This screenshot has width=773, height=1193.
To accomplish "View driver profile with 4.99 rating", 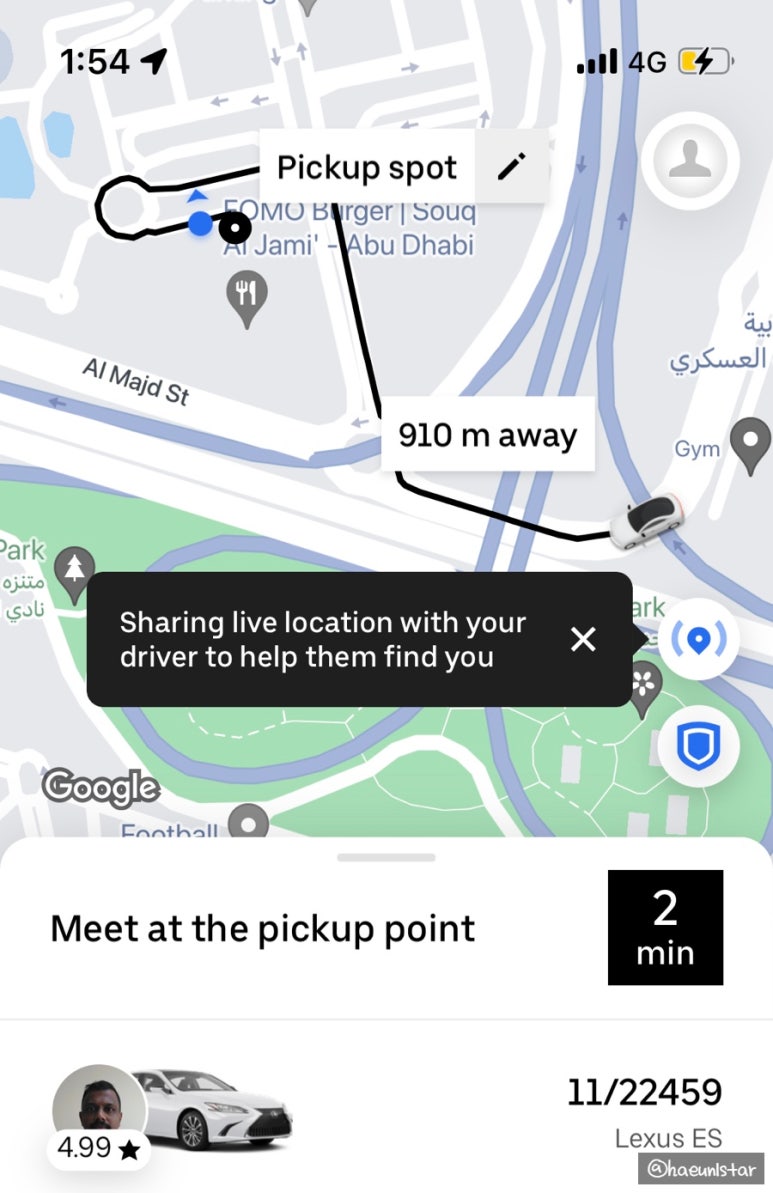I will (99, 1112).
